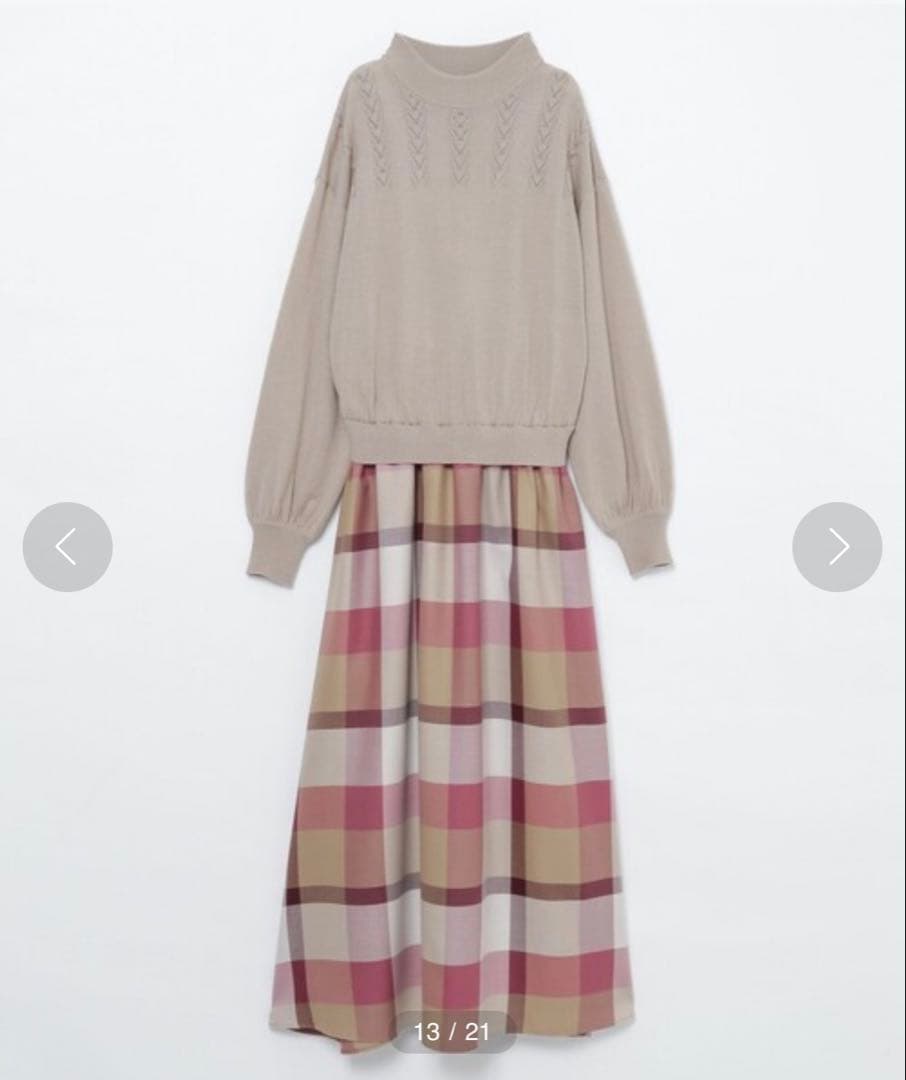Show the next product image
This screenshot has height=1080, width=906.
click(x=837, y=547)
